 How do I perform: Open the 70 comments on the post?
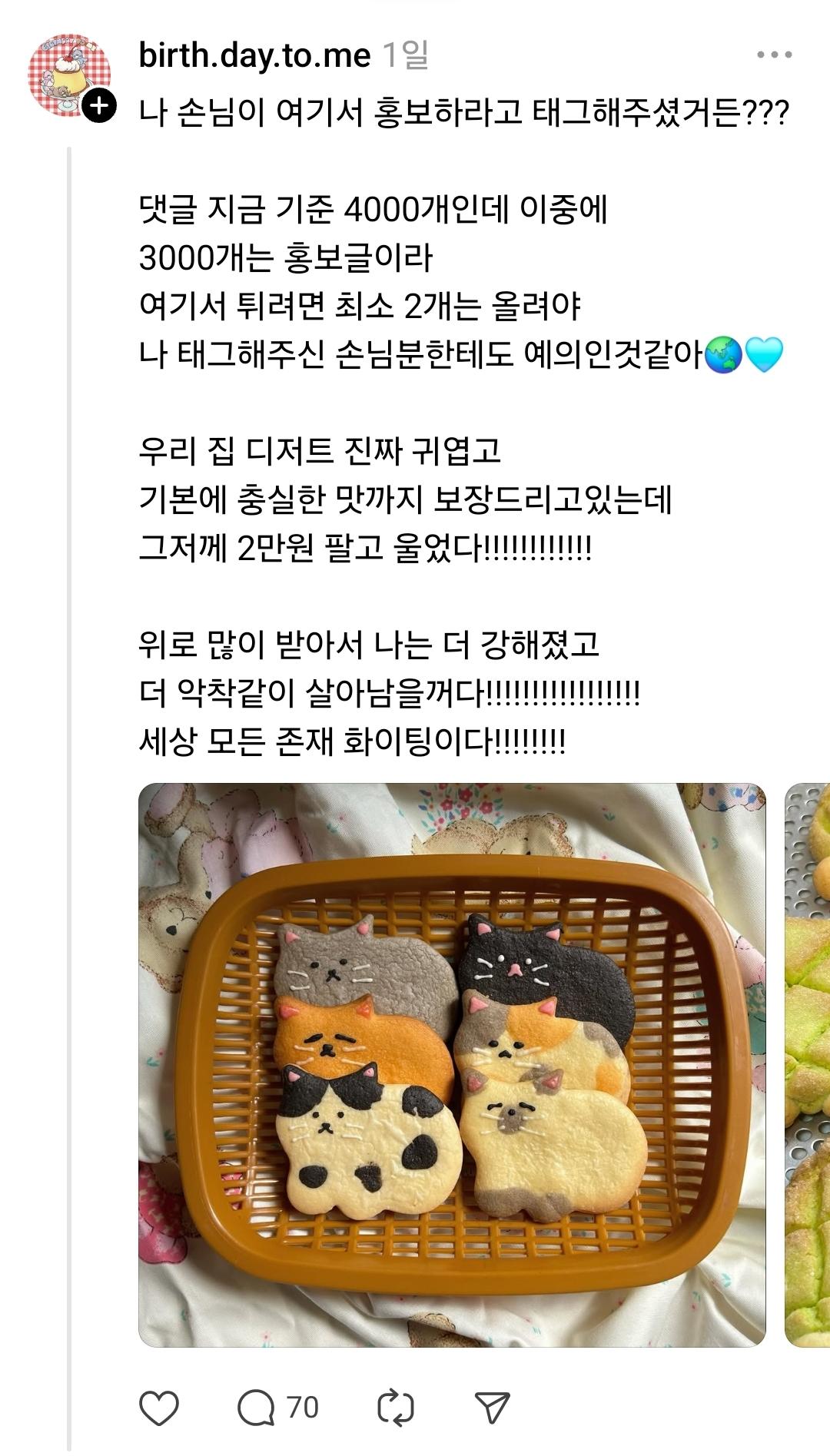[277, 1408]
